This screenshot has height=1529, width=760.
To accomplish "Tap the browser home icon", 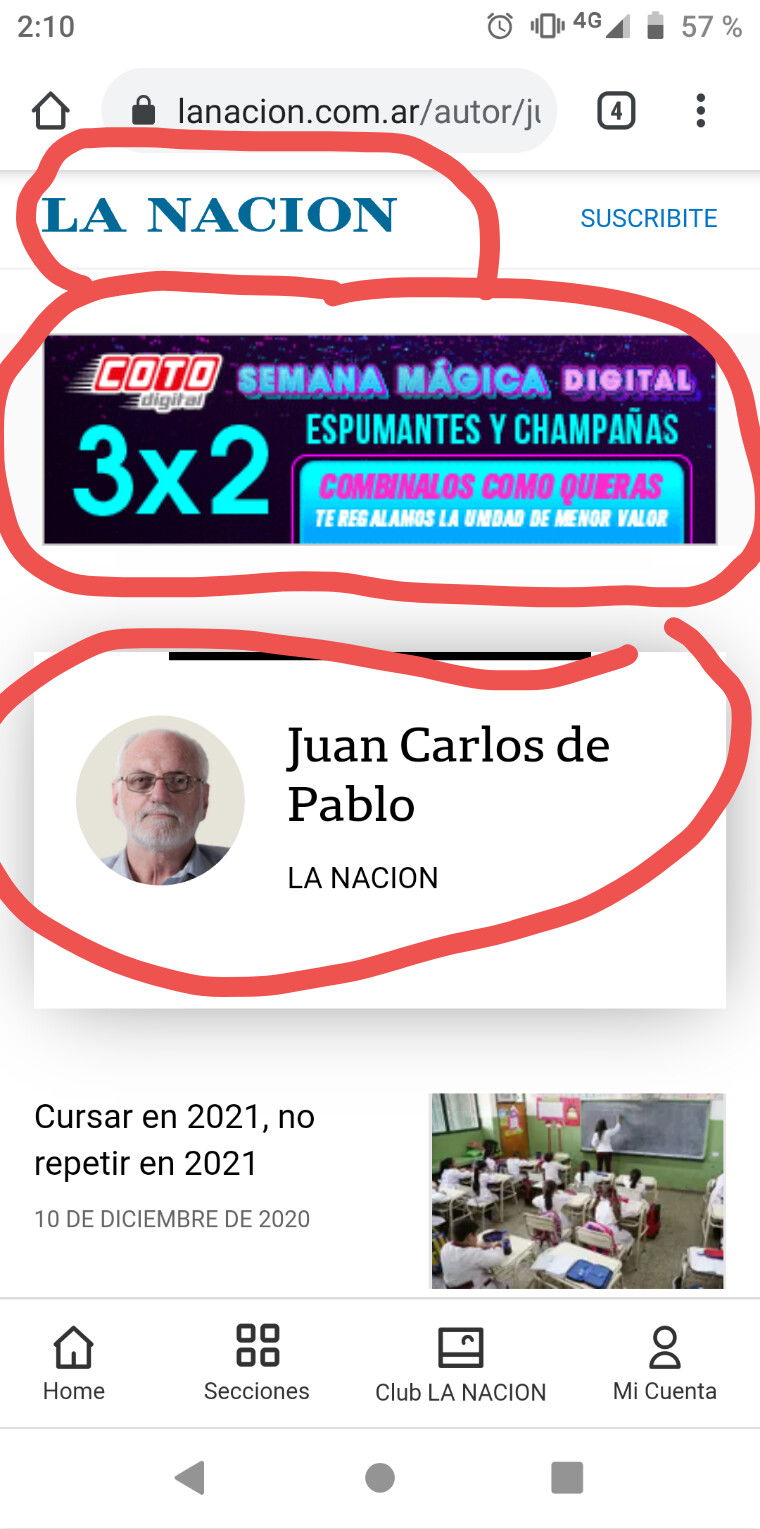I will click(x=51, y=111).
